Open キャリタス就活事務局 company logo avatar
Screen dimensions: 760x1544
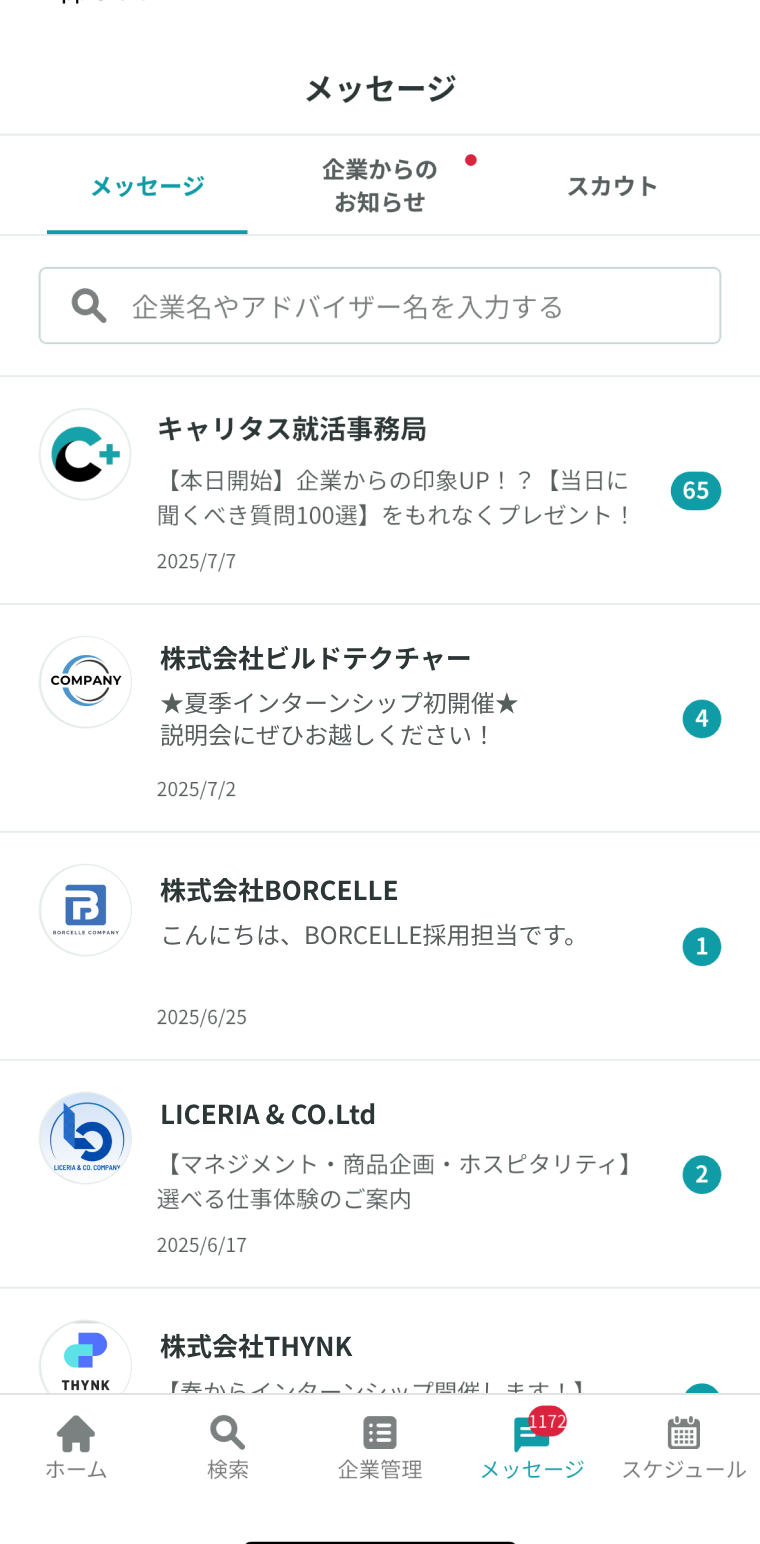point(85,453)
